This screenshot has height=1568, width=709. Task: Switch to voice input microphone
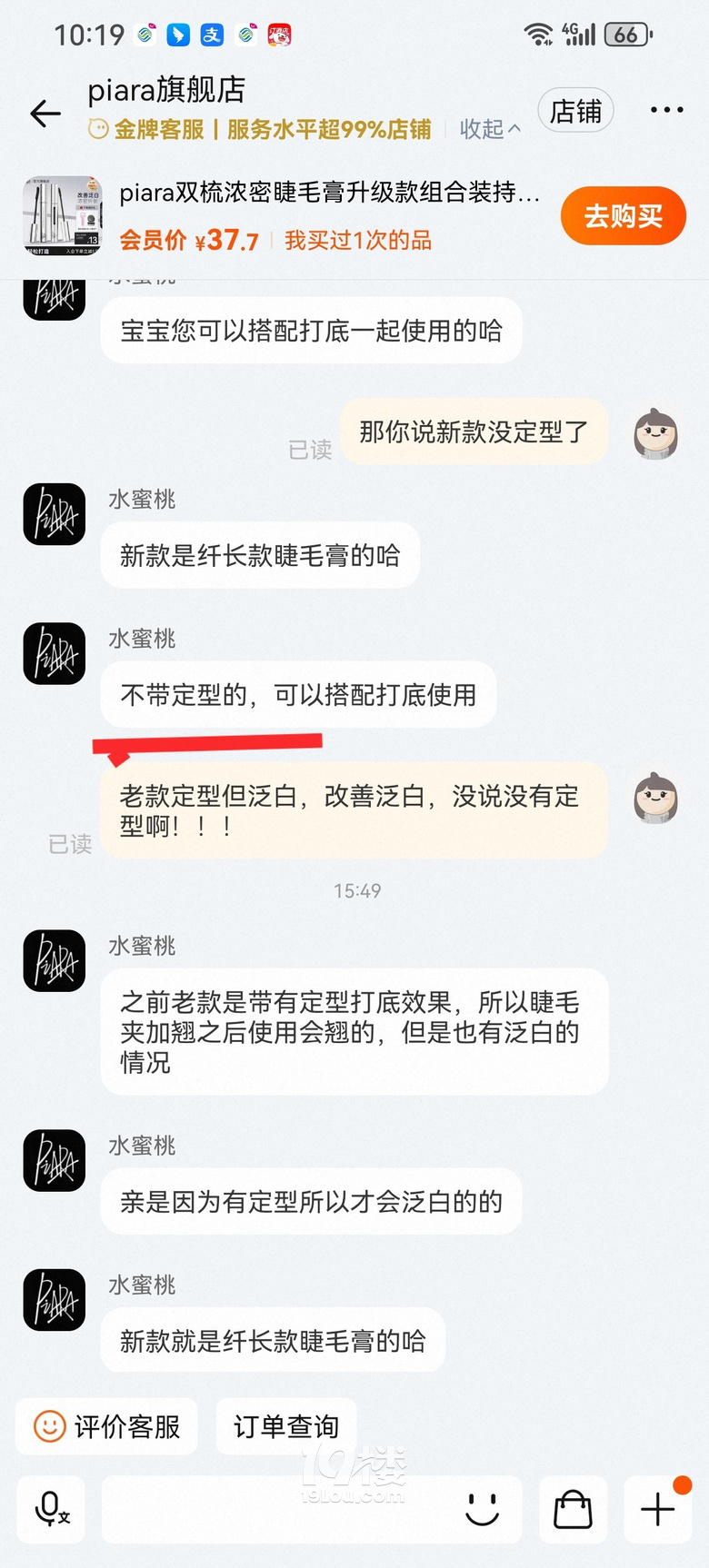pos(51,1510)
